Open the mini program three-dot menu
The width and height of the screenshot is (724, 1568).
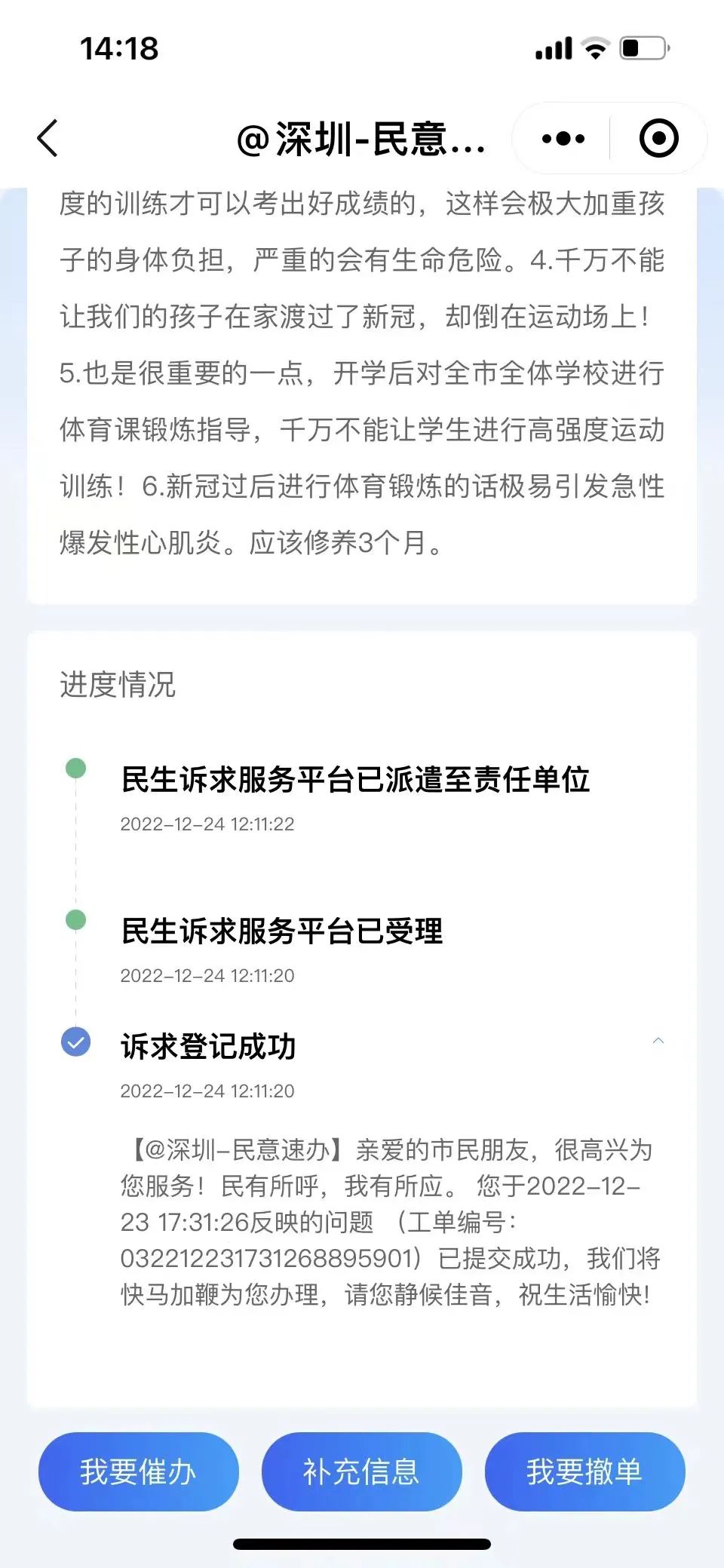[563, 139]
